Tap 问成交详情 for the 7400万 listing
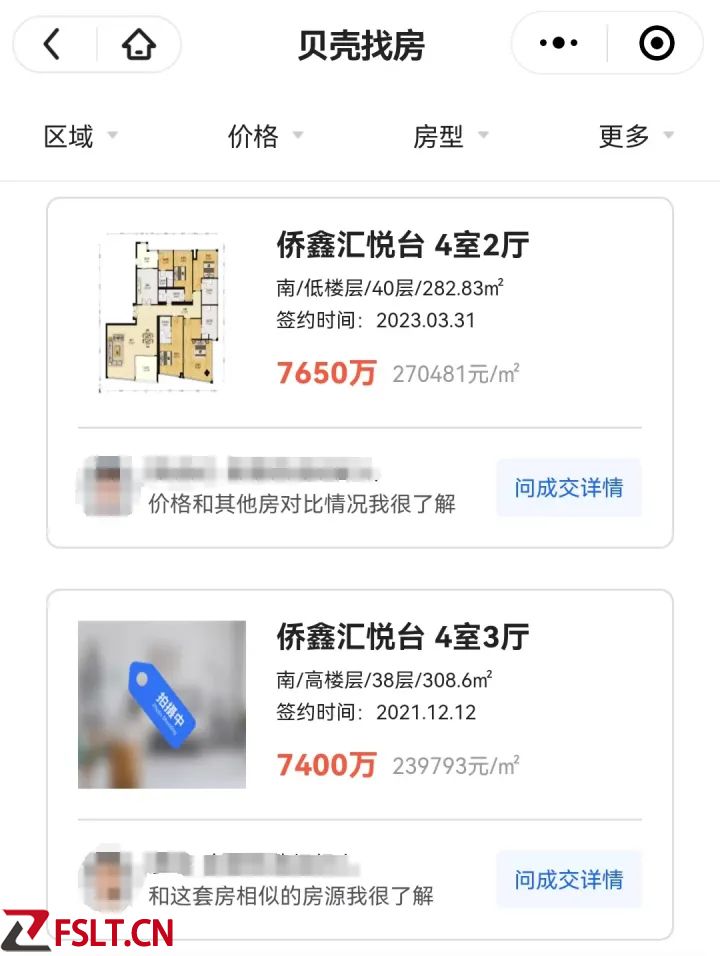This screenshot has height=956, width=720. [568, 880]
